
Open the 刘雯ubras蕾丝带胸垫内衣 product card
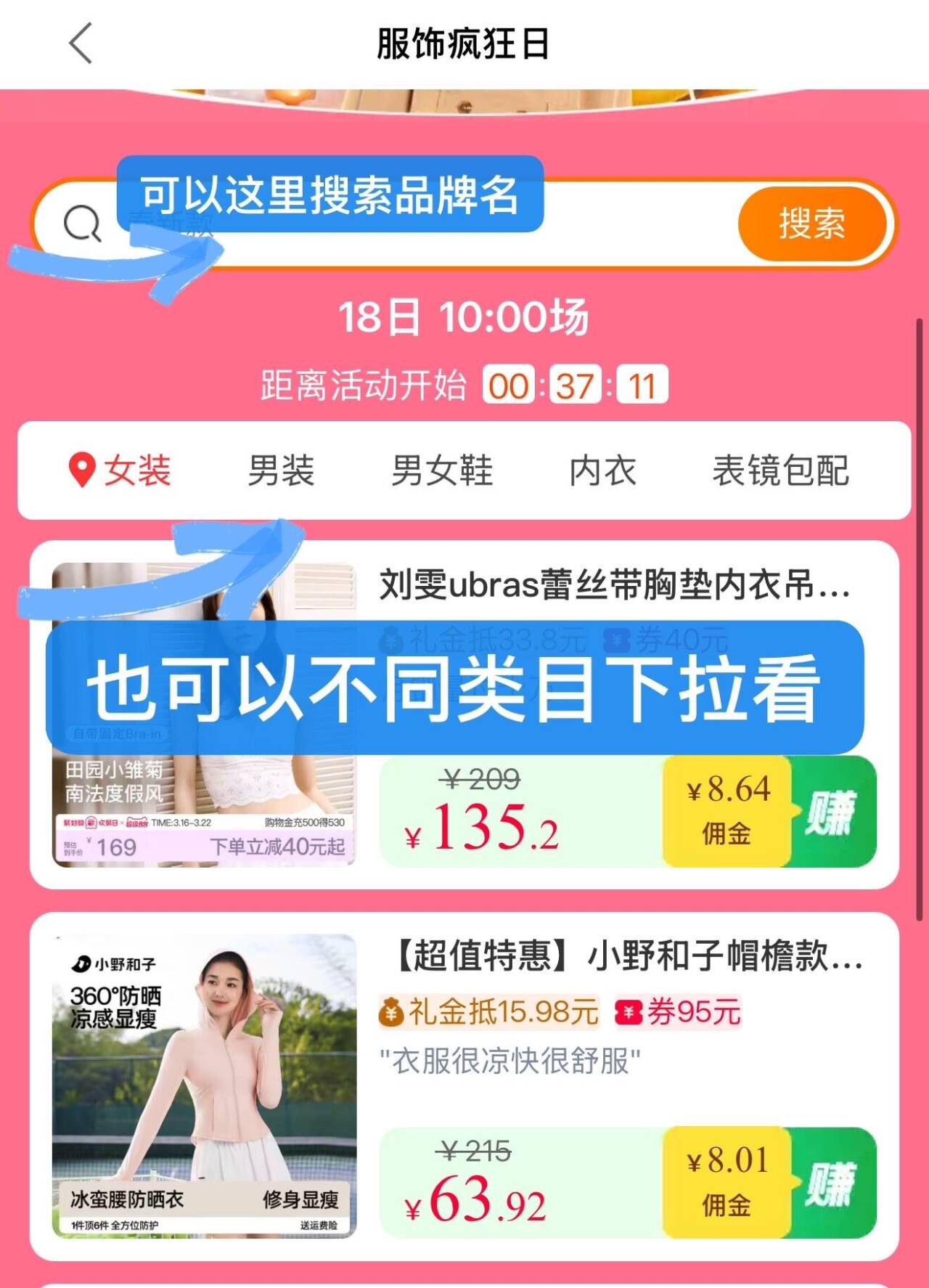click(x=613, y=584)
